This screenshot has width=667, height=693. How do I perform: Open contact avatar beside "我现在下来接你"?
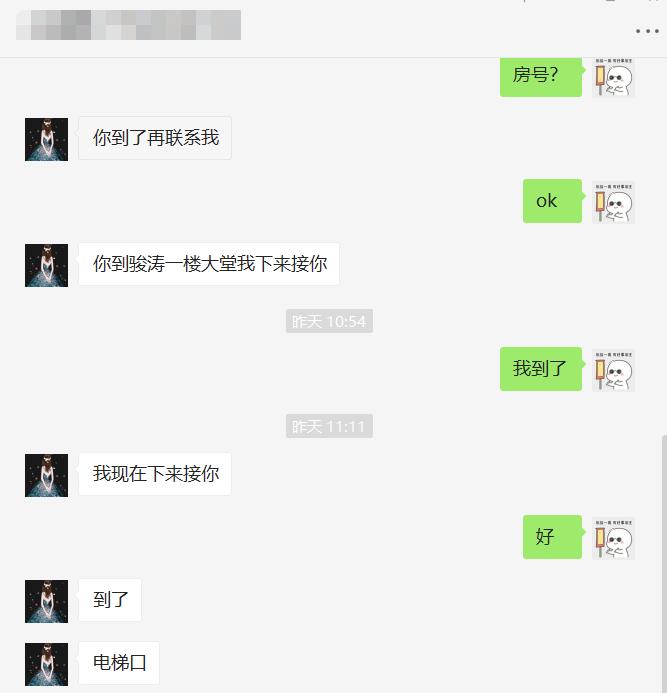click(46, 475)
